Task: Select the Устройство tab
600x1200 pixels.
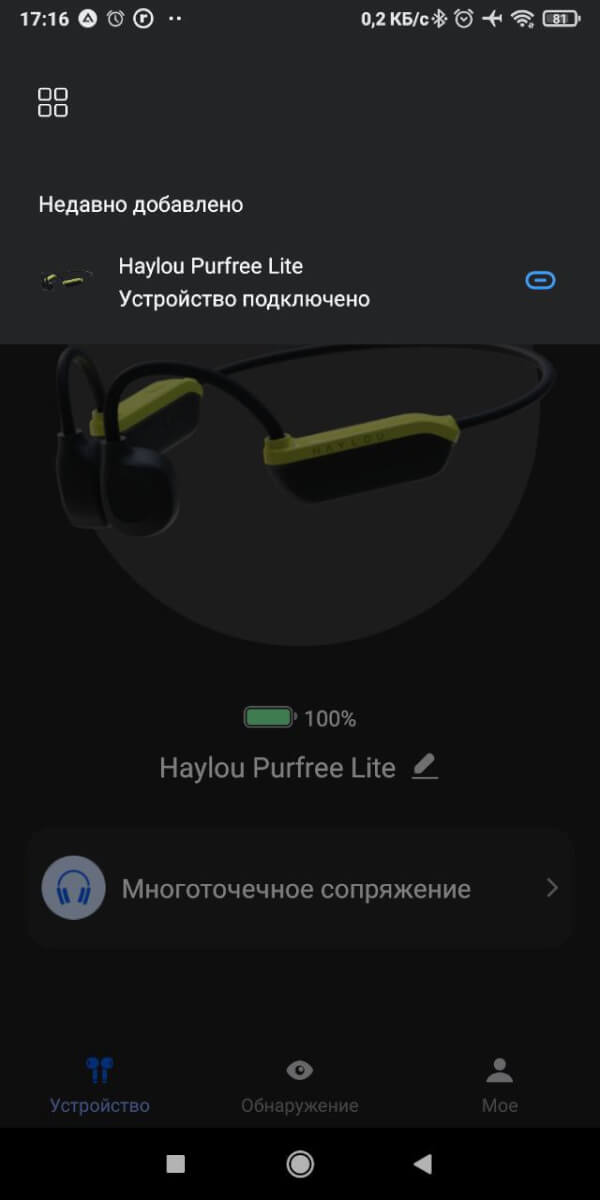Action: pos(100,1086)
